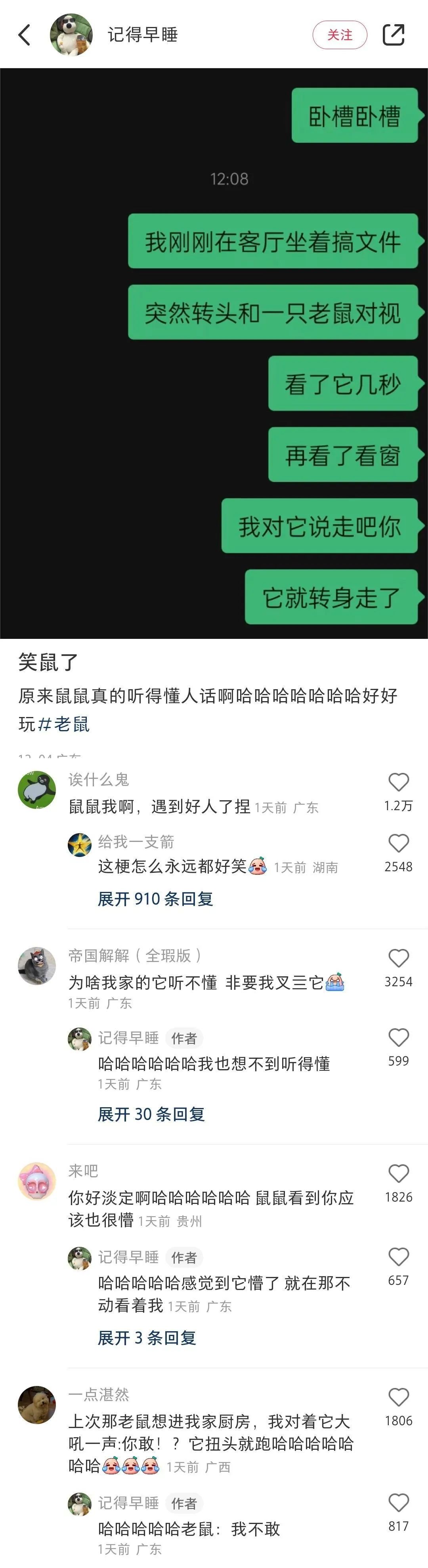
Task: Follow the author with 关注 button
Action: click(340, 35)
